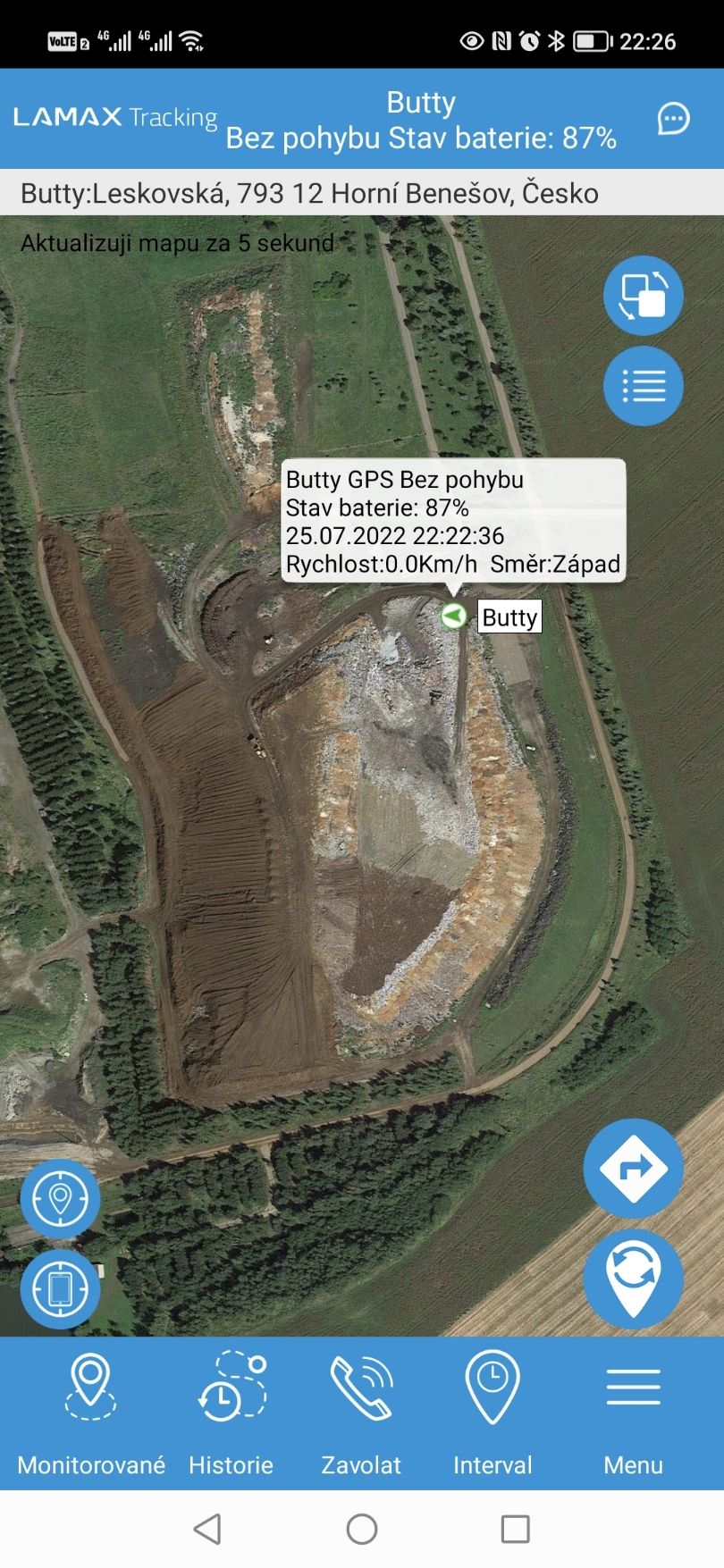Open the messages chat bubble icon
Screen dimensions: 724x1568
click(x=673, y=118)
